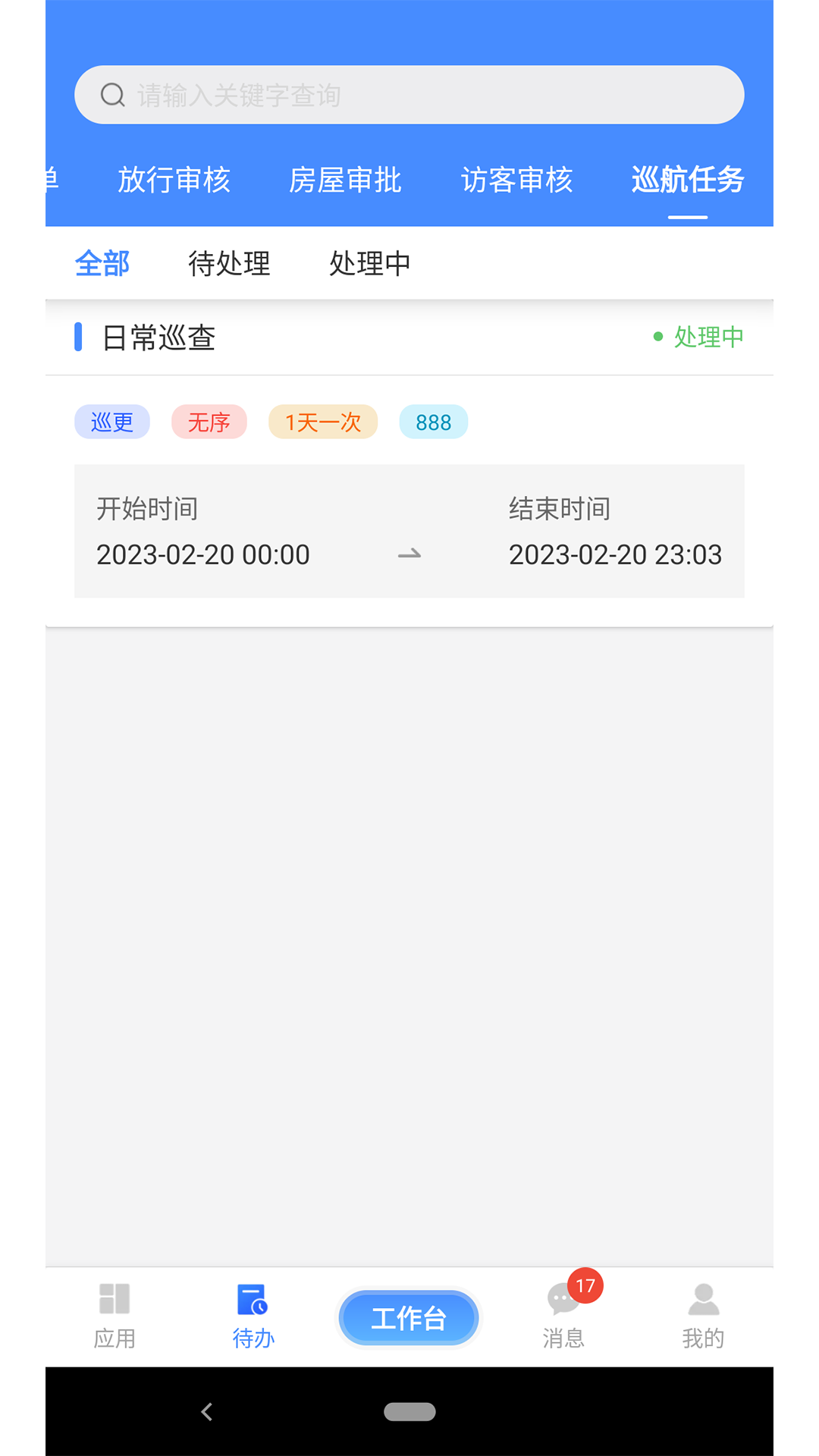The width and height of the screenshot is (819, 1456).
Task: Open the 房屋审批 tab
Action: [x=346, y=180]
